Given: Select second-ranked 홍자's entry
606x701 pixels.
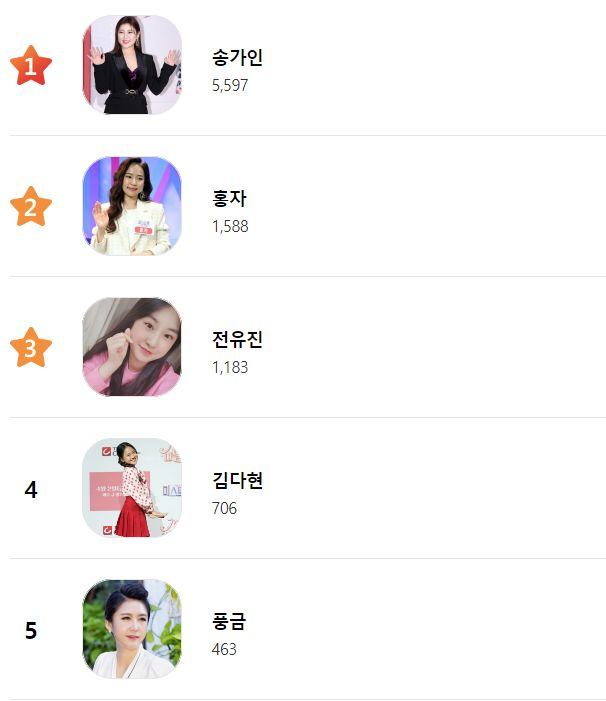Looking at the screenshot, I should [230, 199].
